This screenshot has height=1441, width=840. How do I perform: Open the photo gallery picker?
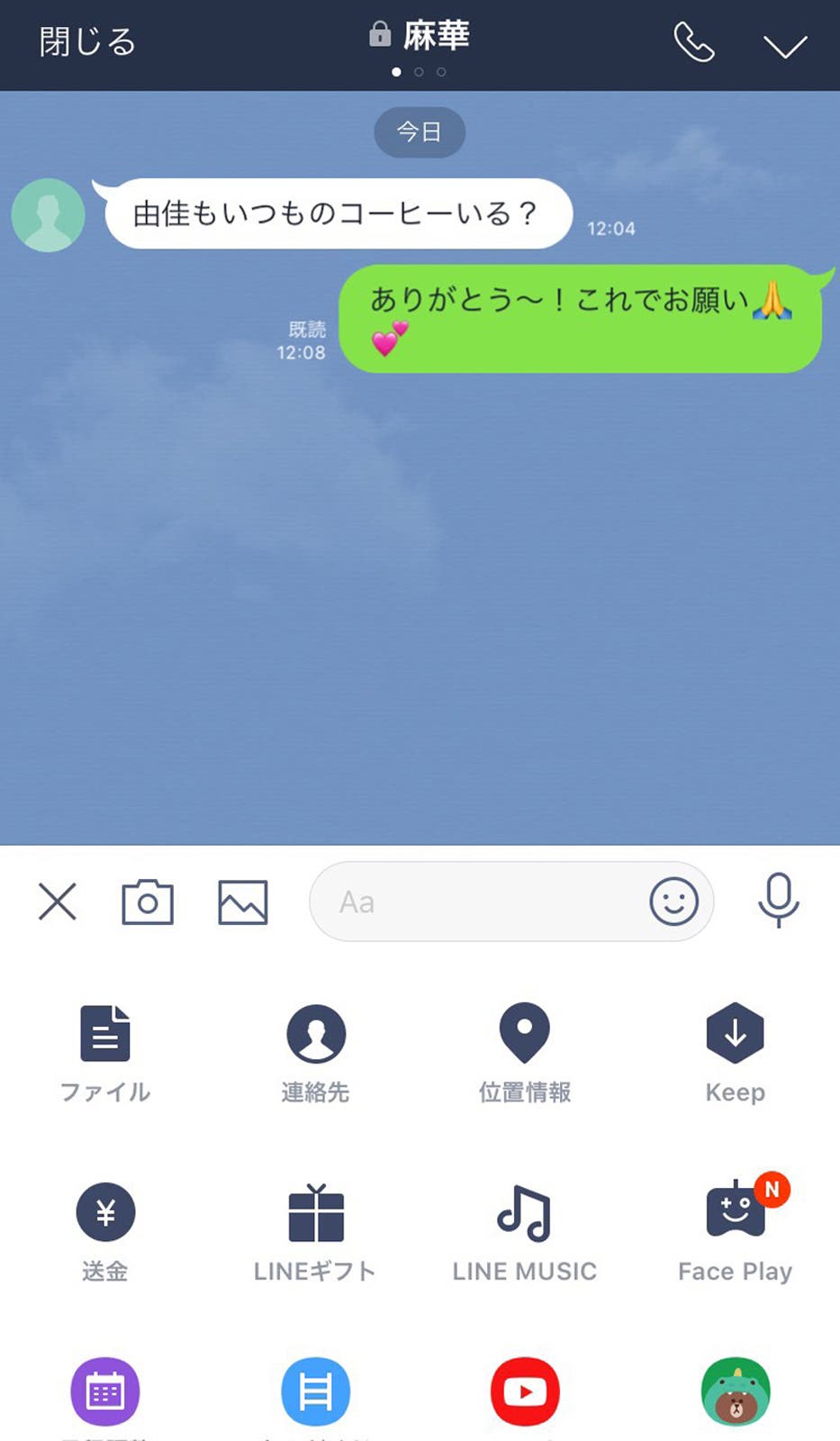tap(243, 902)
